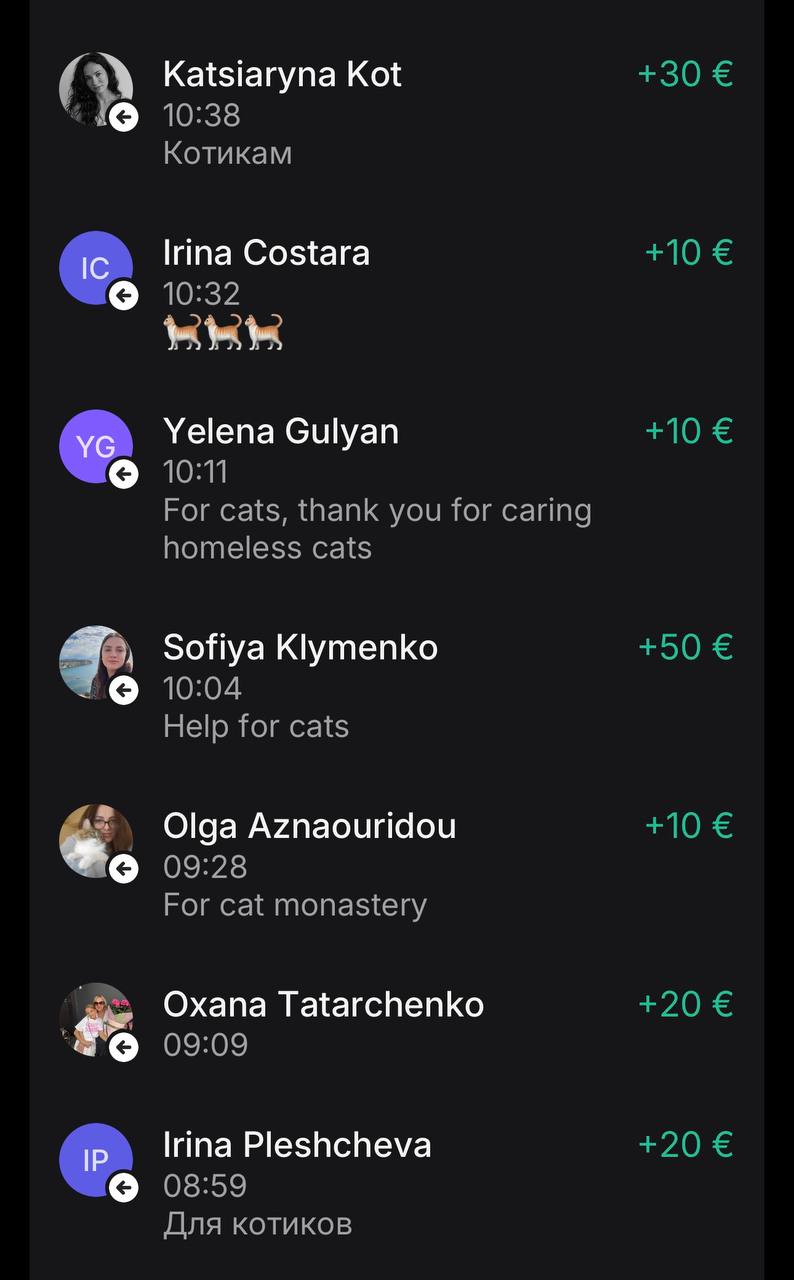Open Irina Pleshcheva's 08:59 transaction

click(396, 1183)
